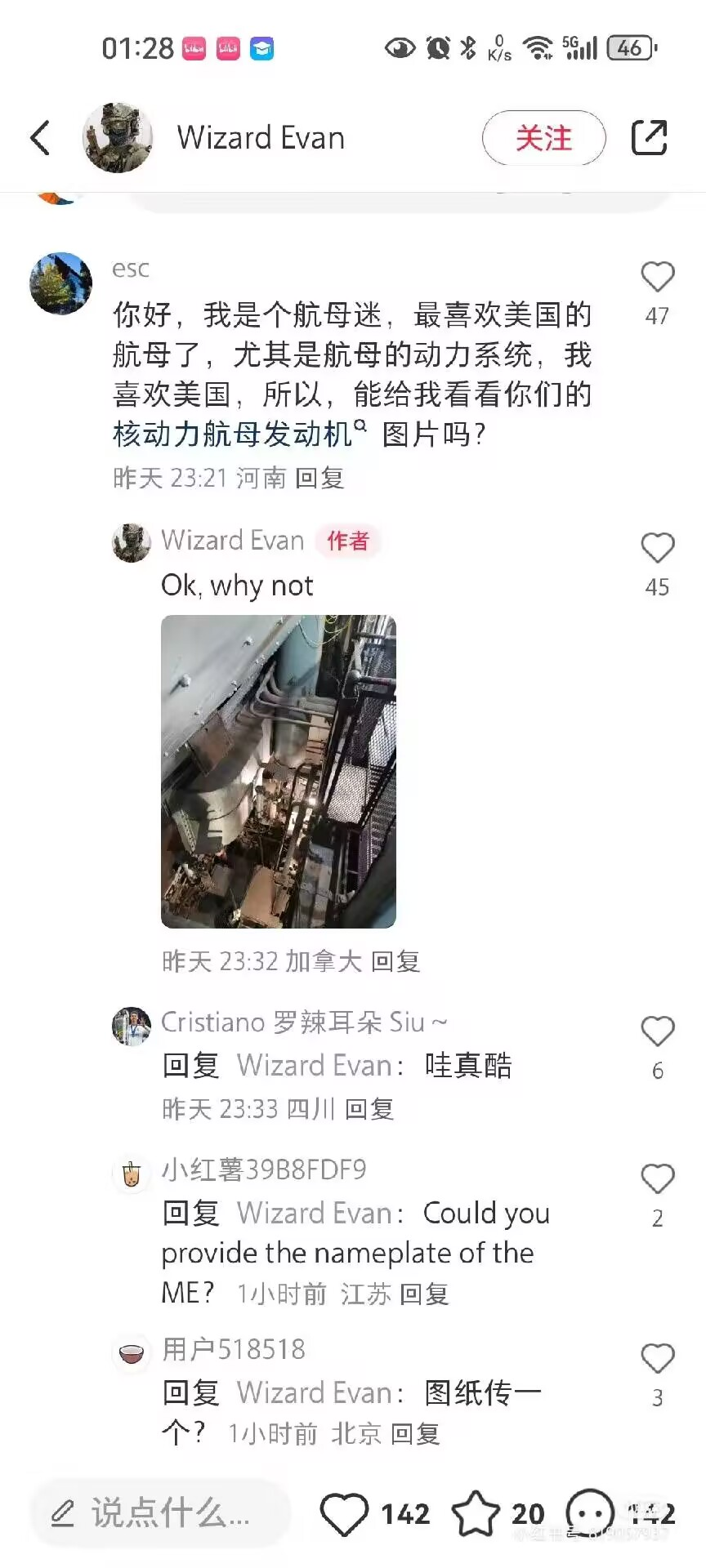The image size is (706, 1568).
Task: Follow Wizard Evan with the 关注 button
Action: click(x=543, y=138)
